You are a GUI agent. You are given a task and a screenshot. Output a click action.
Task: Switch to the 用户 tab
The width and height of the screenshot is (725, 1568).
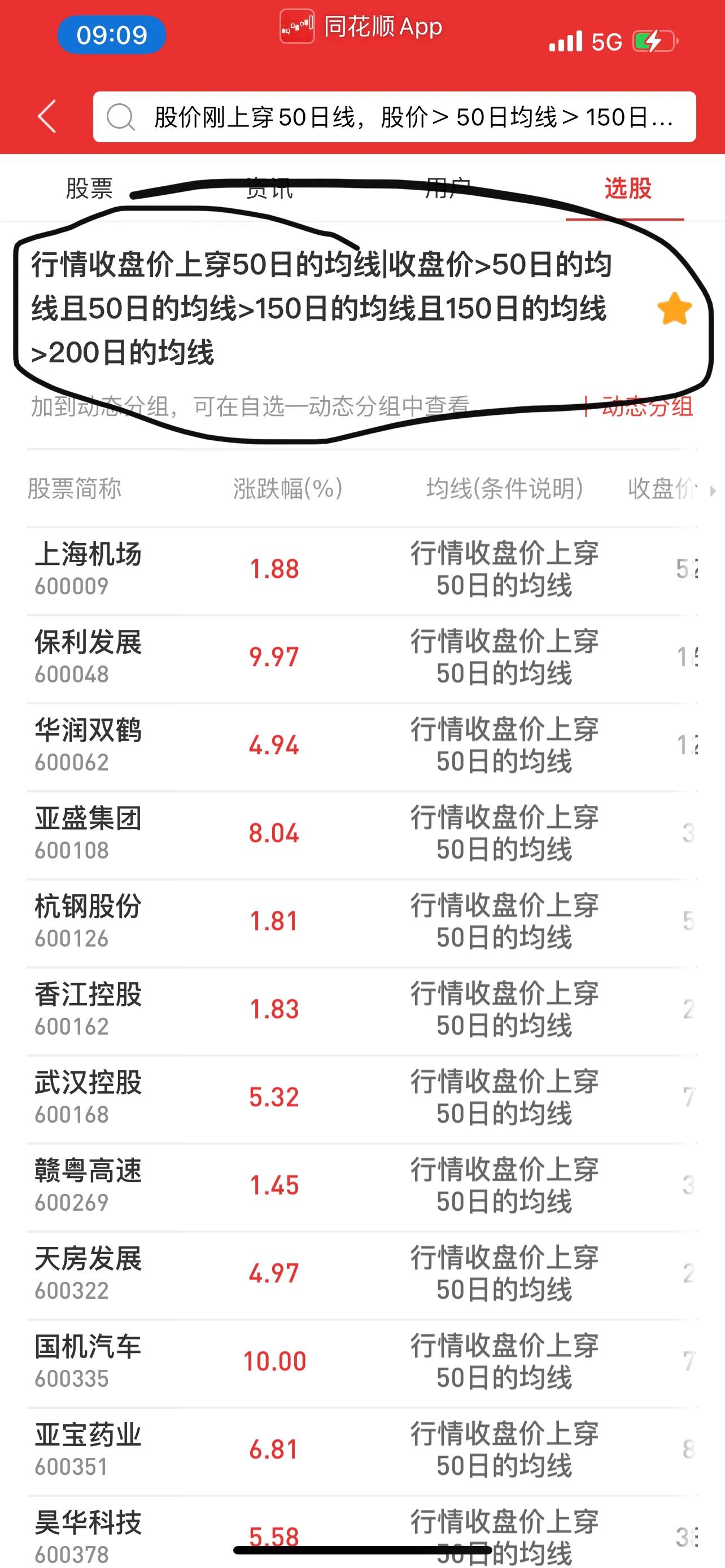pyautogui.click(x=448, y=188)
